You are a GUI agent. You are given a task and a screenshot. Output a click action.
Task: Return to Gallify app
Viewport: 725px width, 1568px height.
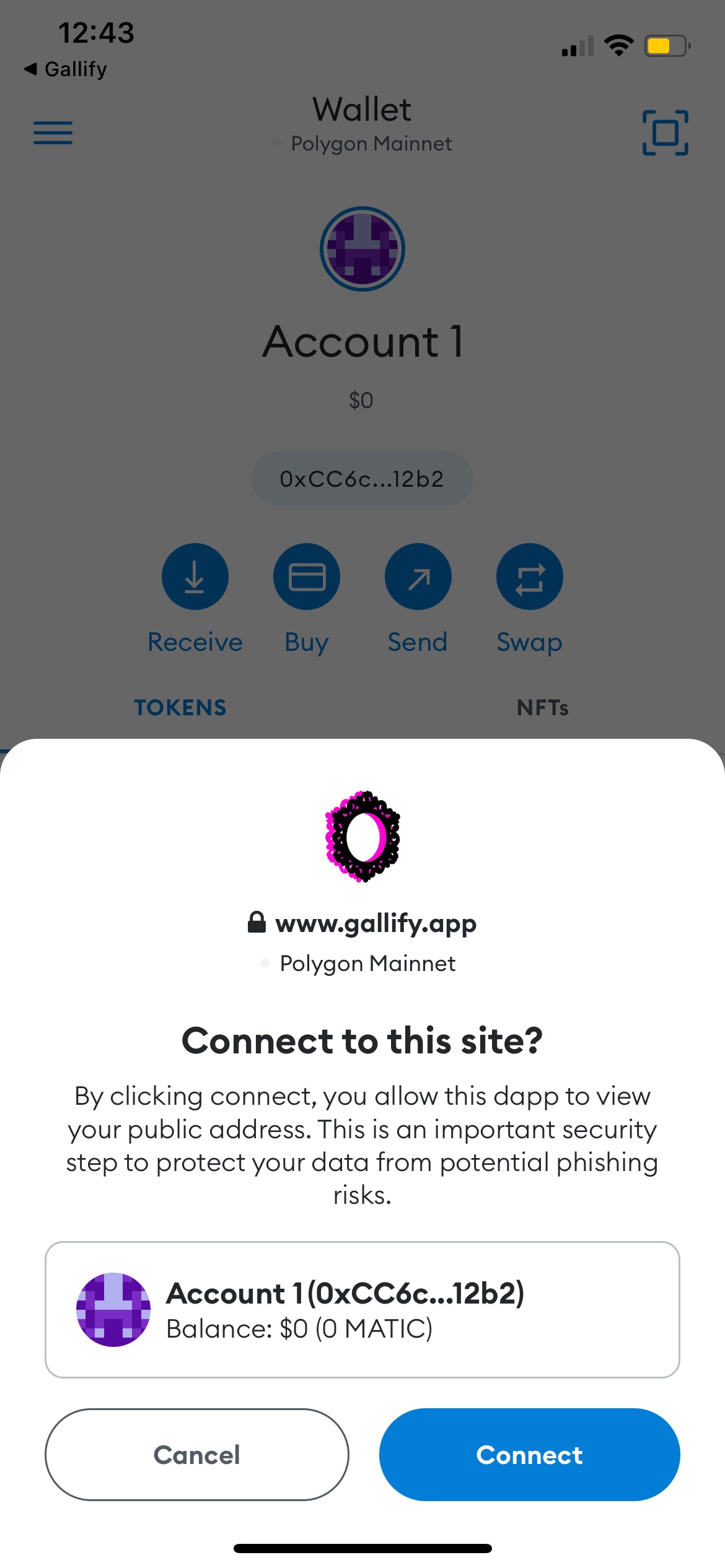point(66,69)
